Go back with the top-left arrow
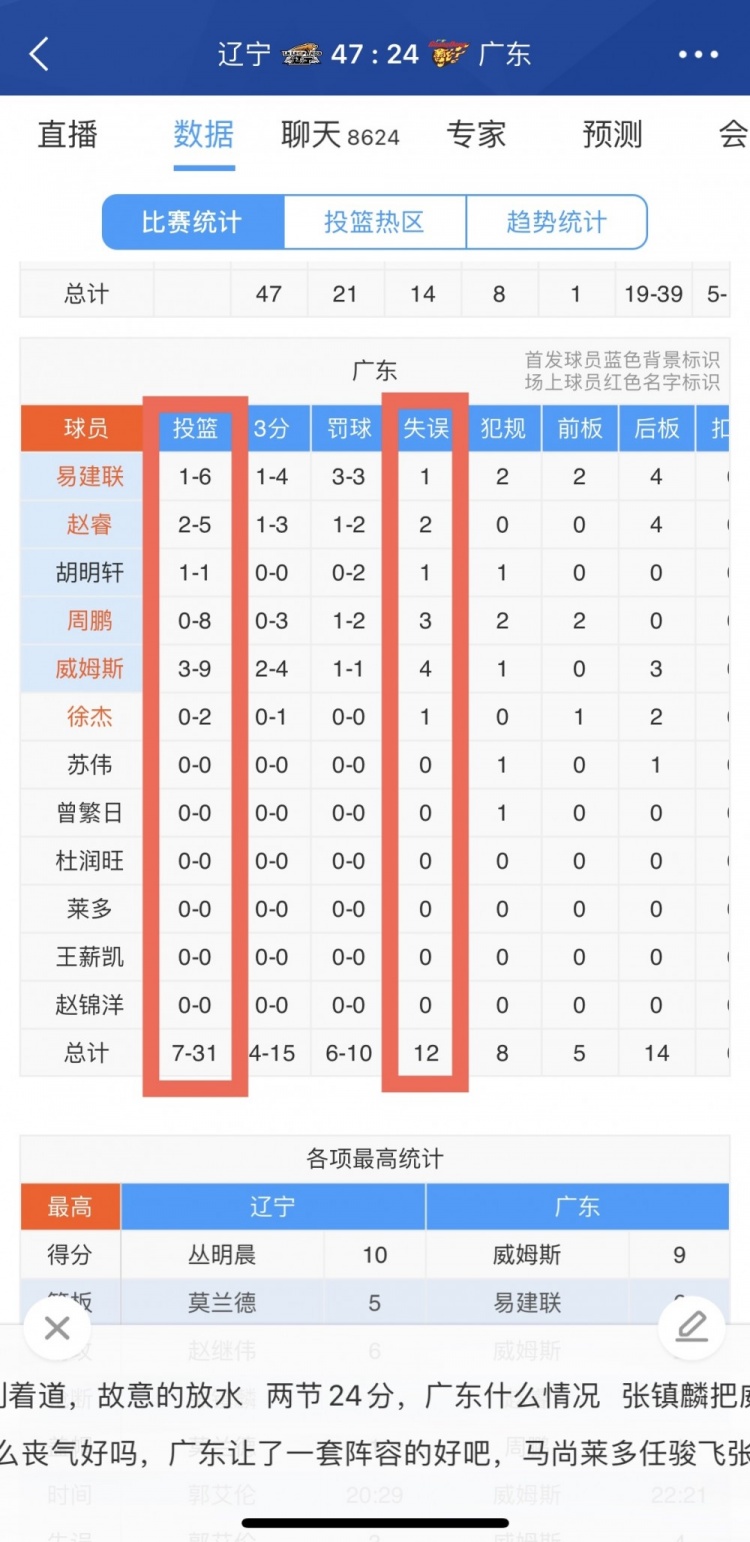Screen dimensions: 750x1542 (x=39, y=54)
